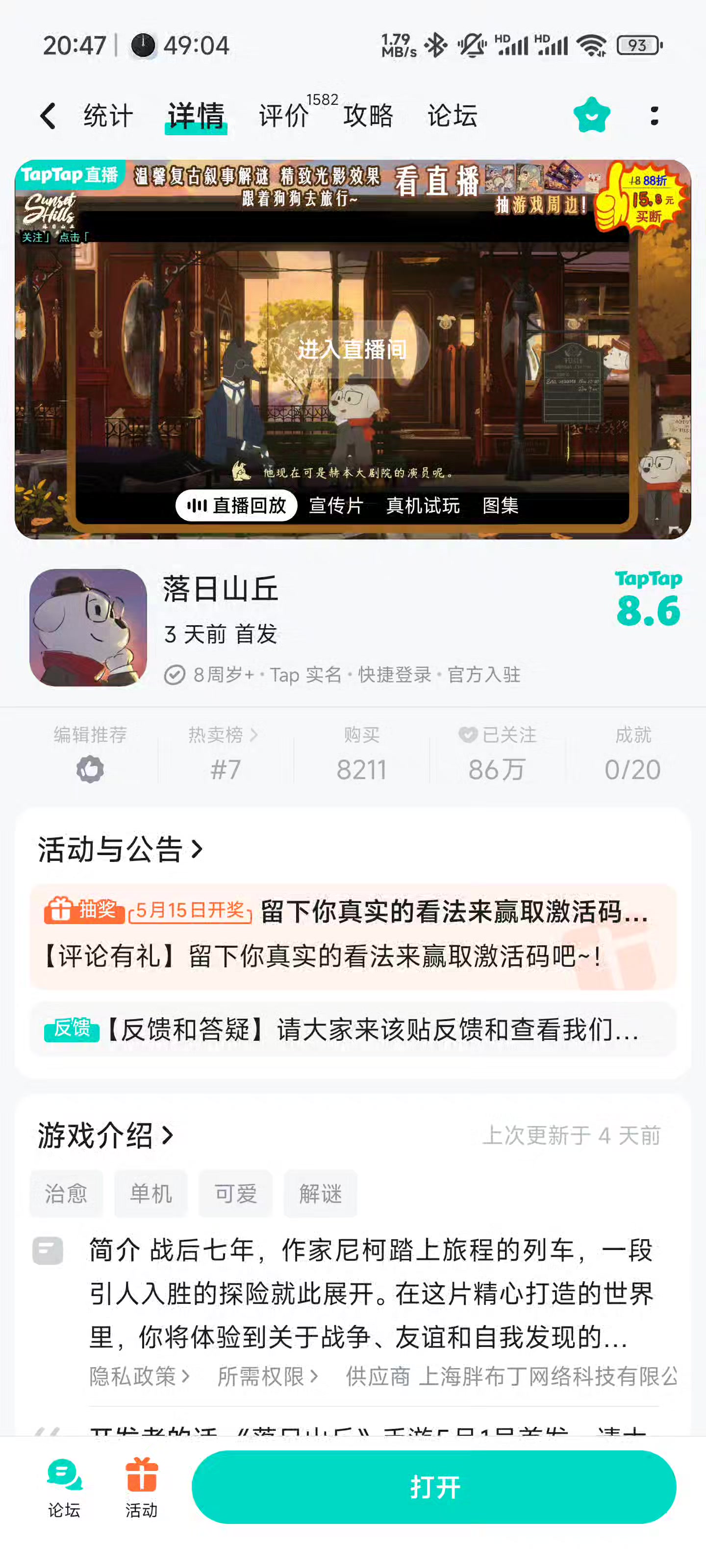View the 隐私政策 privacy policy

pos(140,1376)
